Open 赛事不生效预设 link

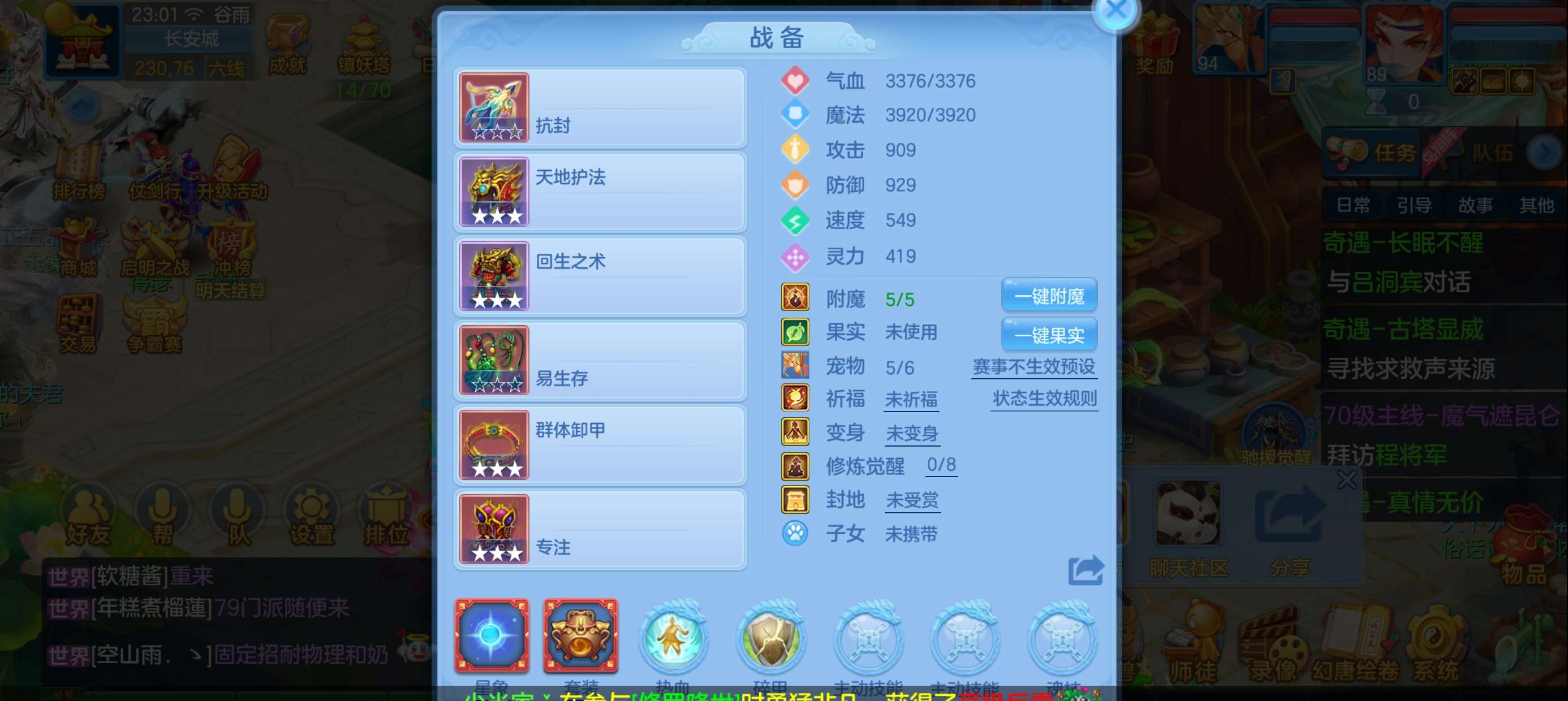(x=1033, y=366)
